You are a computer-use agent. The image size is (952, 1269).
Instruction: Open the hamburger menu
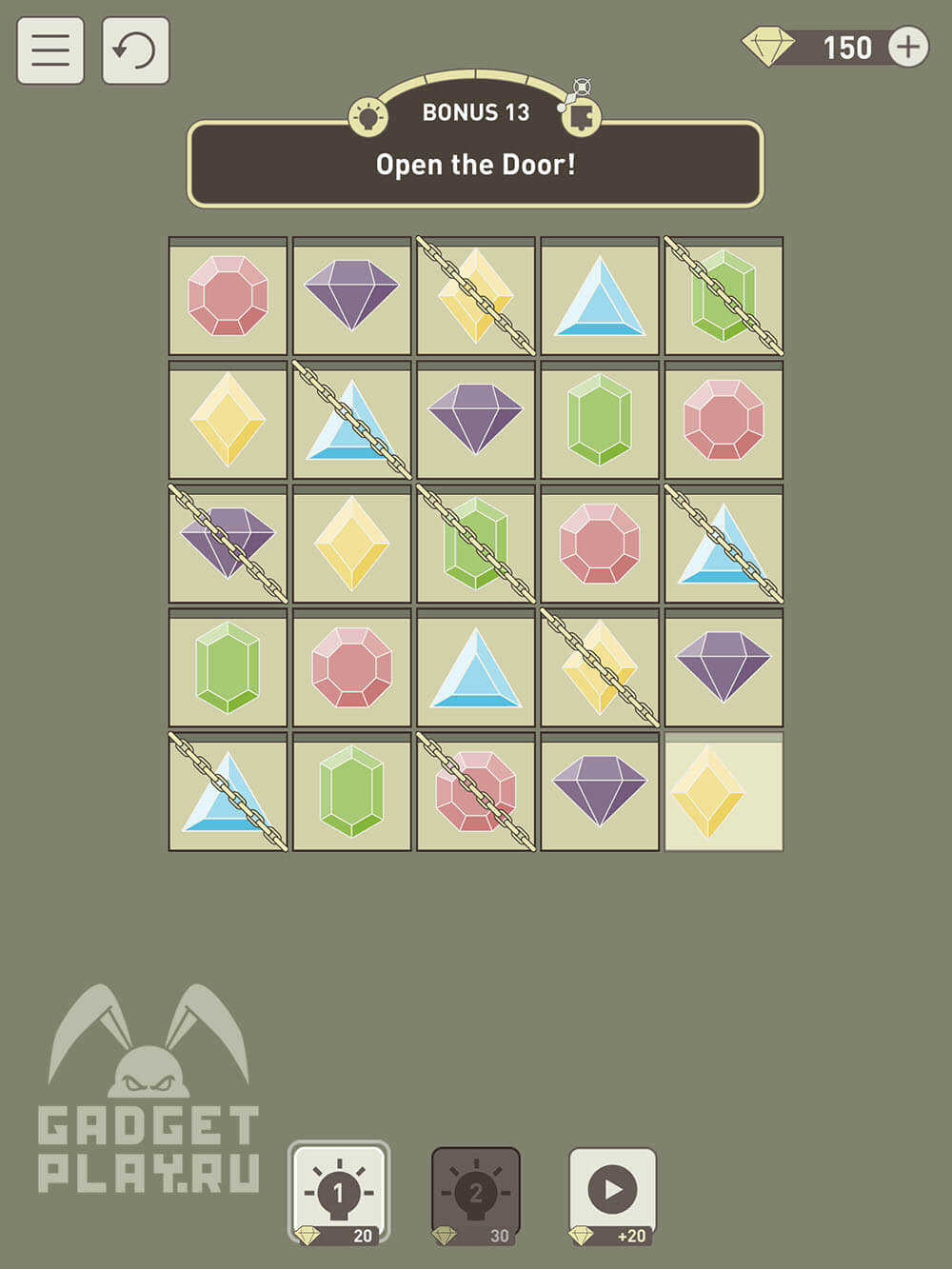pos(50,50)
